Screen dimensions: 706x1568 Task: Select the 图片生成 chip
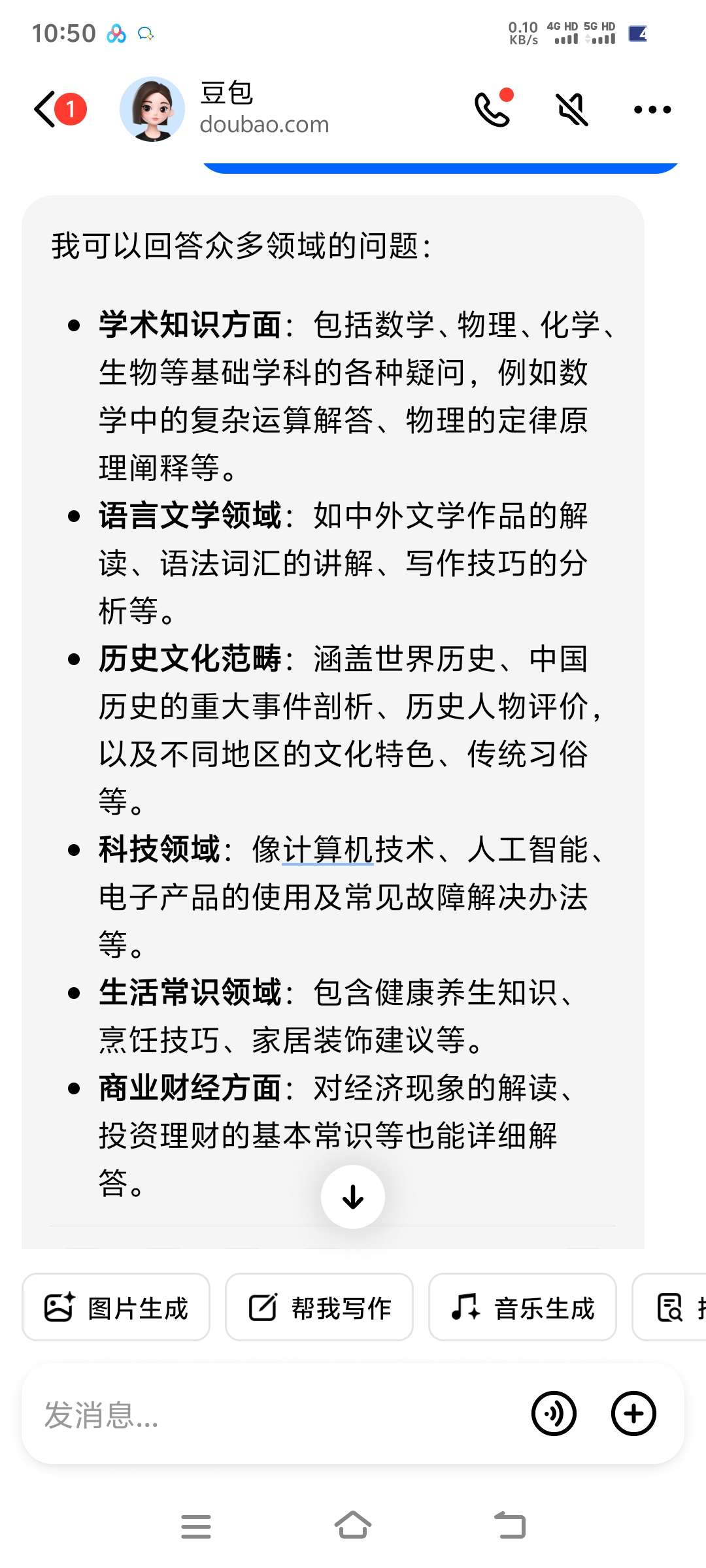tap(116, 1308)
